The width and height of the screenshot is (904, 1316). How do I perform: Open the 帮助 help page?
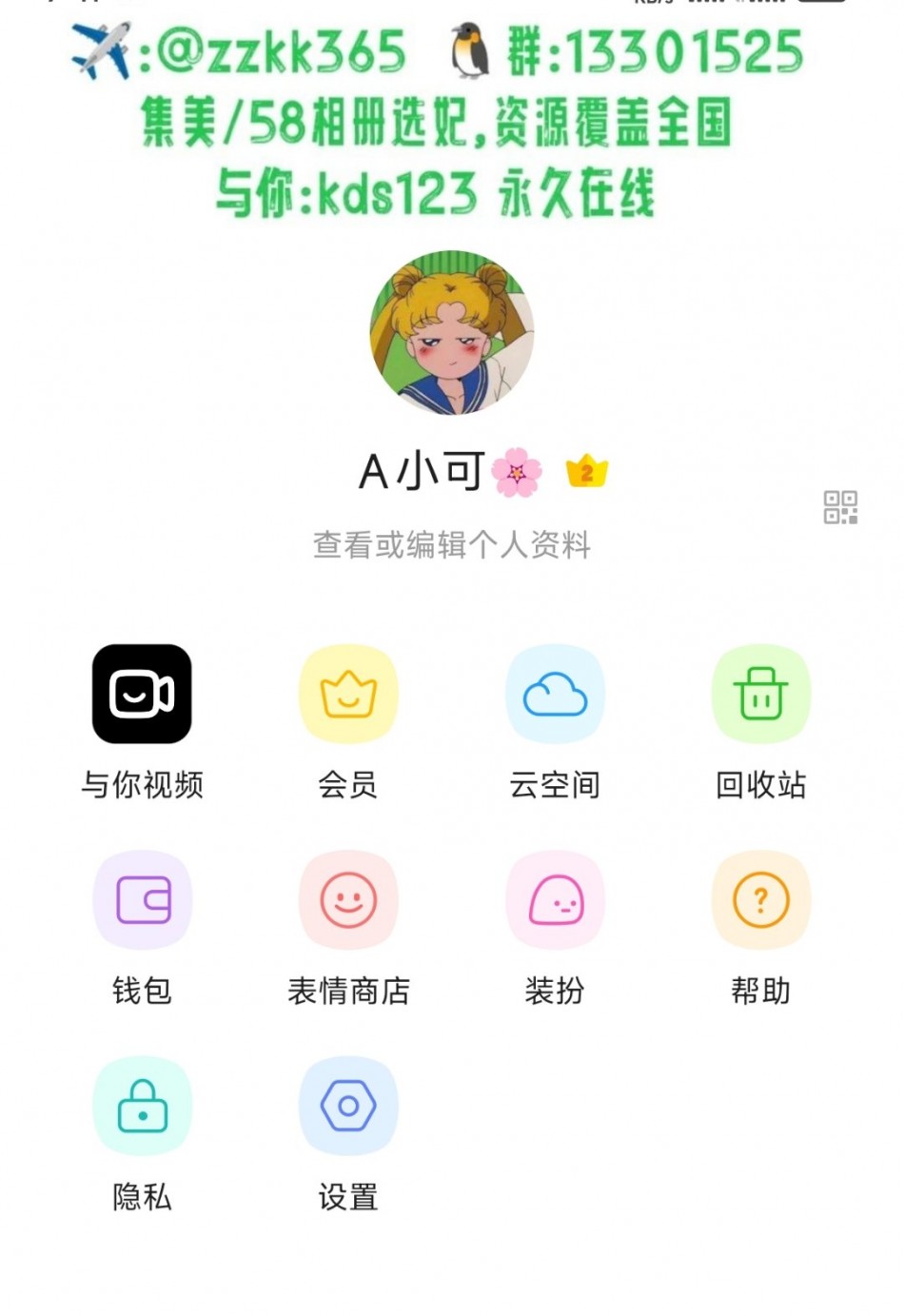tap(761, 900)
